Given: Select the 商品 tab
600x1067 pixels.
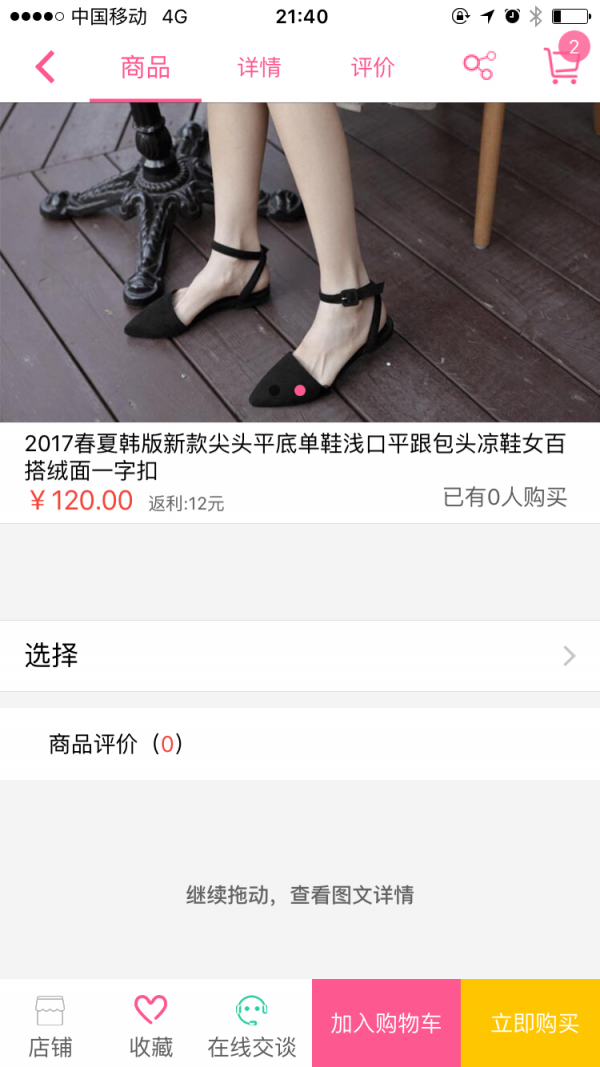Looking at the screenshot, I should point(145,68).
